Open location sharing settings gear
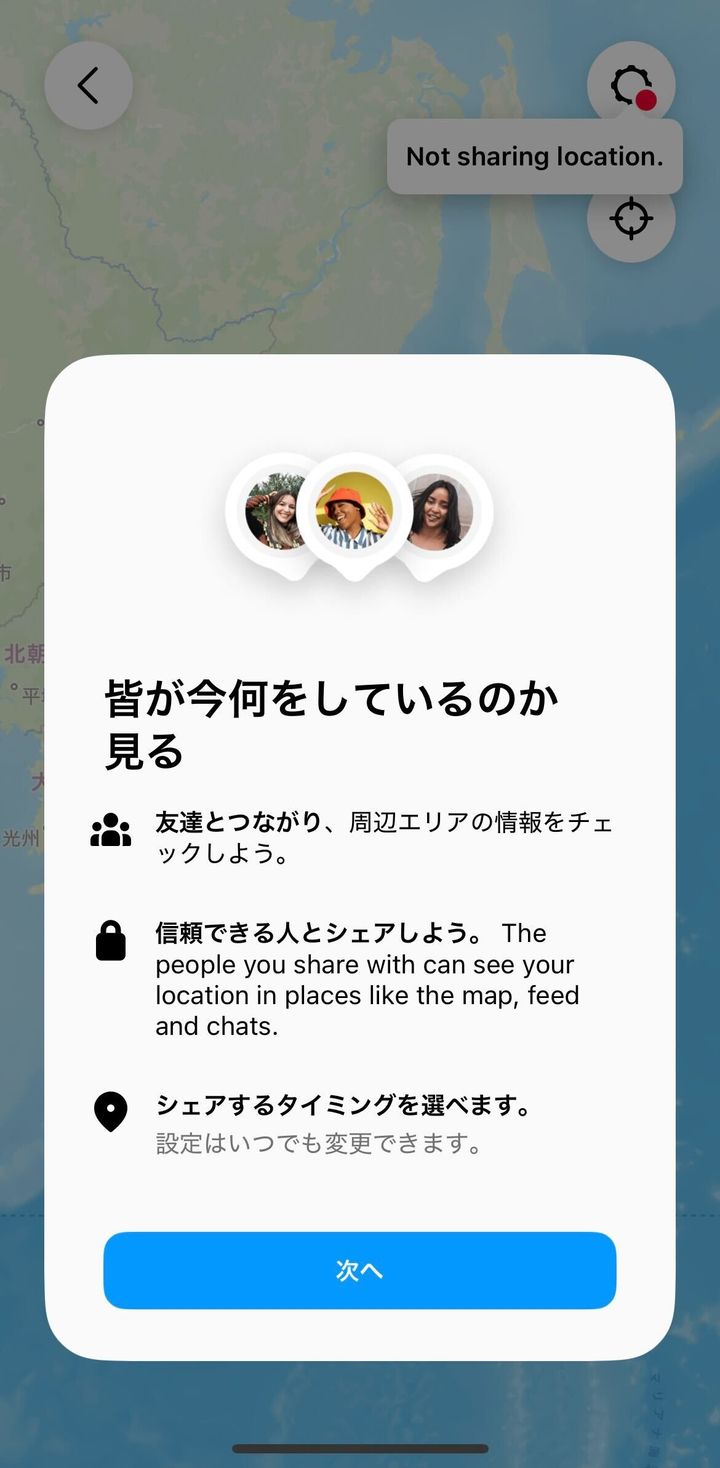720x1468 pixels. 631,84
